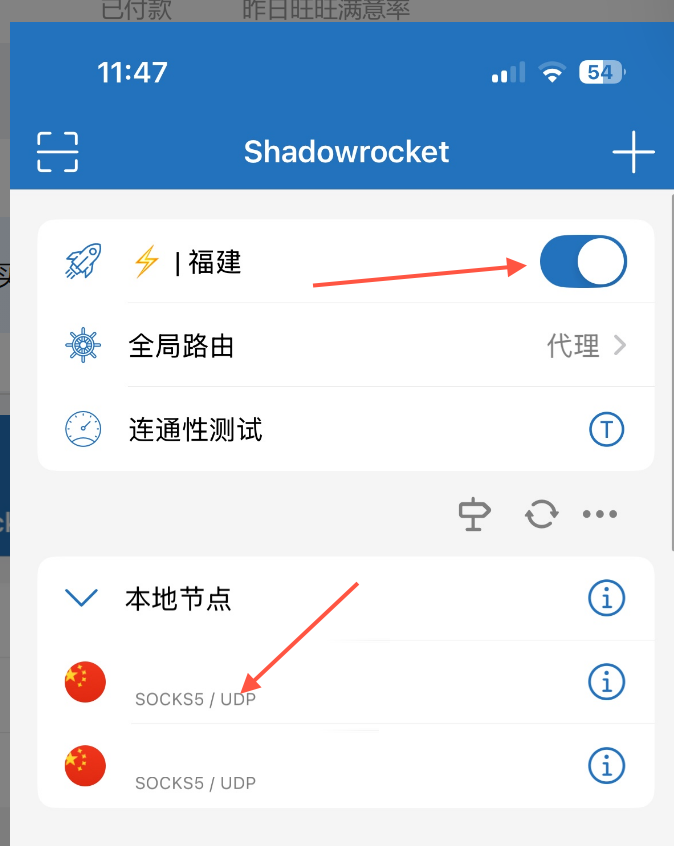Turn off the 福建 proxy connection switch
The width and height of the screenshot is (674, 846).
583,263
